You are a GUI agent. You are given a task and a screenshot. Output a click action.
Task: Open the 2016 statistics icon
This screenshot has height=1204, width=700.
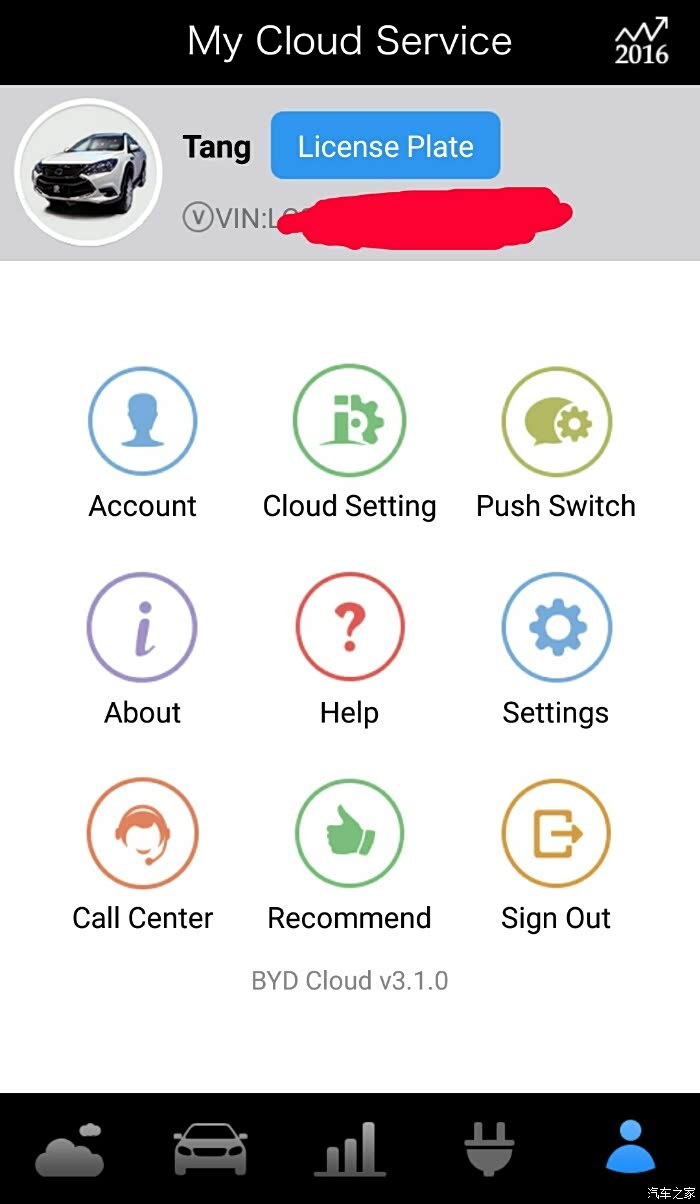641,42
